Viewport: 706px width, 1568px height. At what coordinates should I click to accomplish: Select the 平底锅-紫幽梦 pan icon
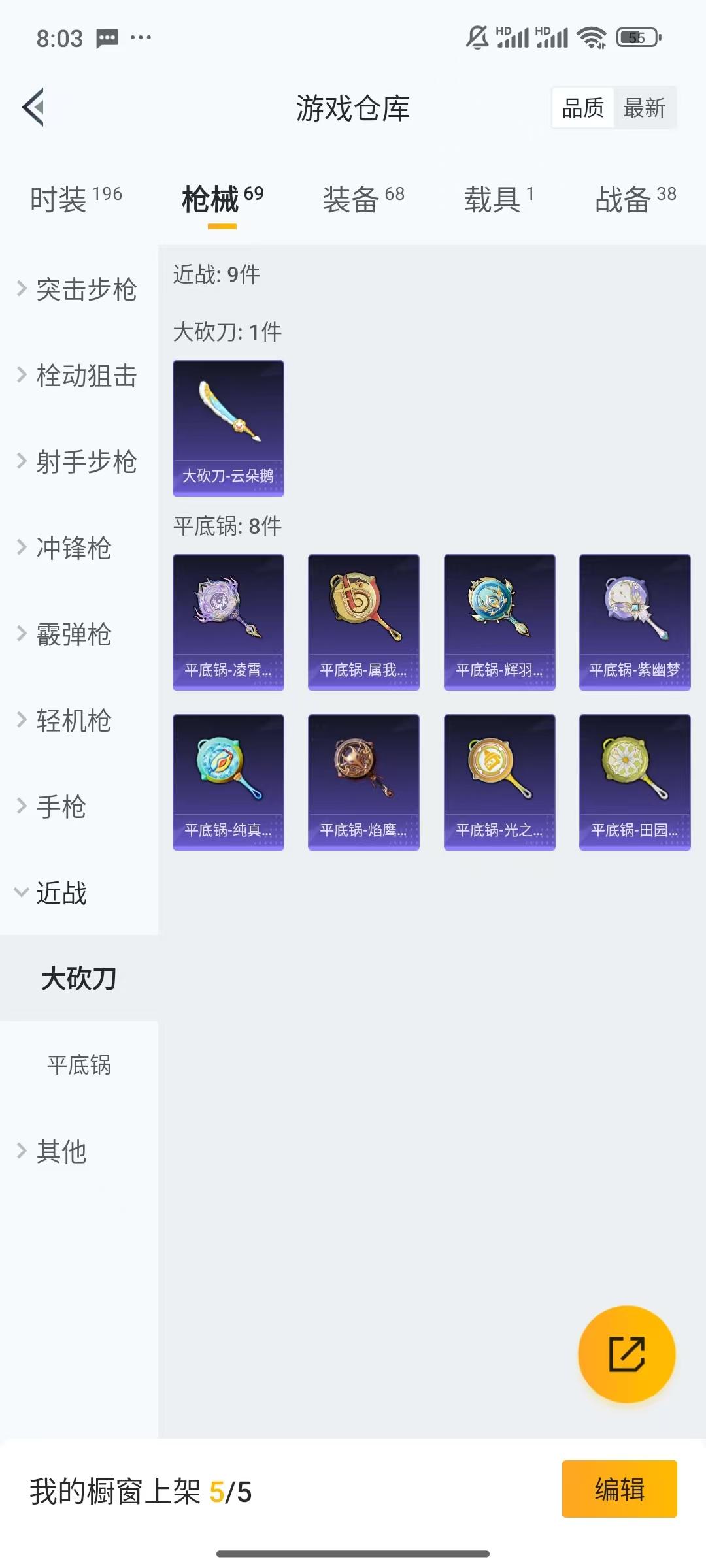coord(635,622)
